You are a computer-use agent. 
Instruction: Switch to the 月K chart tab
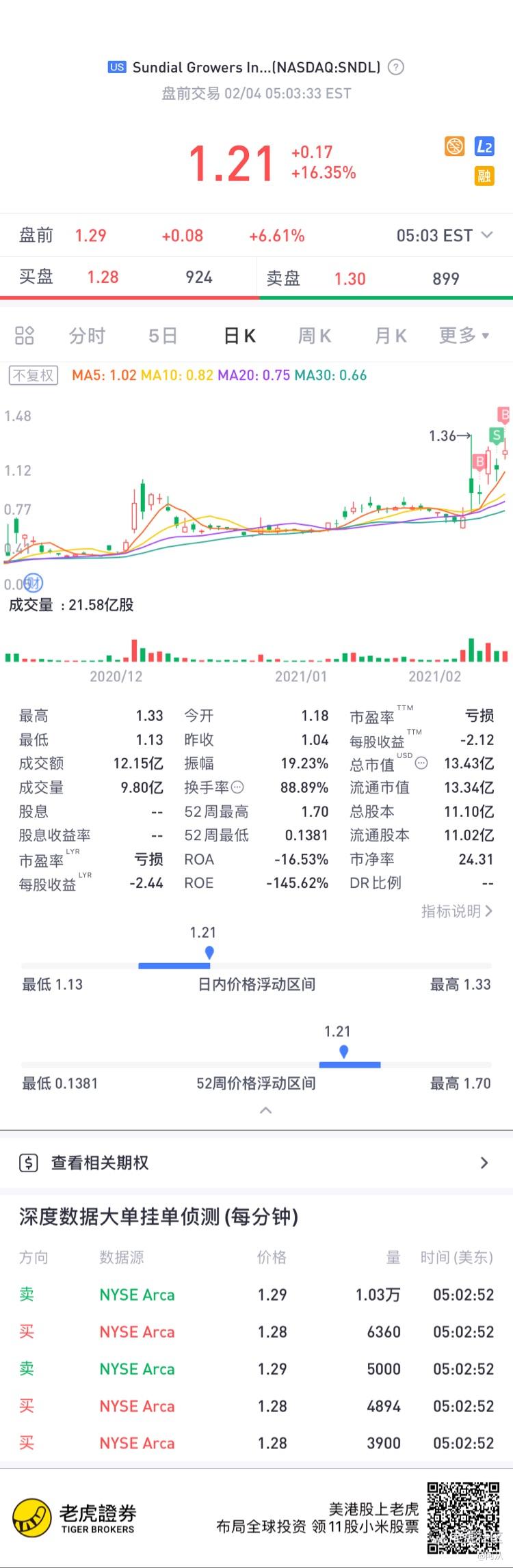click(391, 336)
